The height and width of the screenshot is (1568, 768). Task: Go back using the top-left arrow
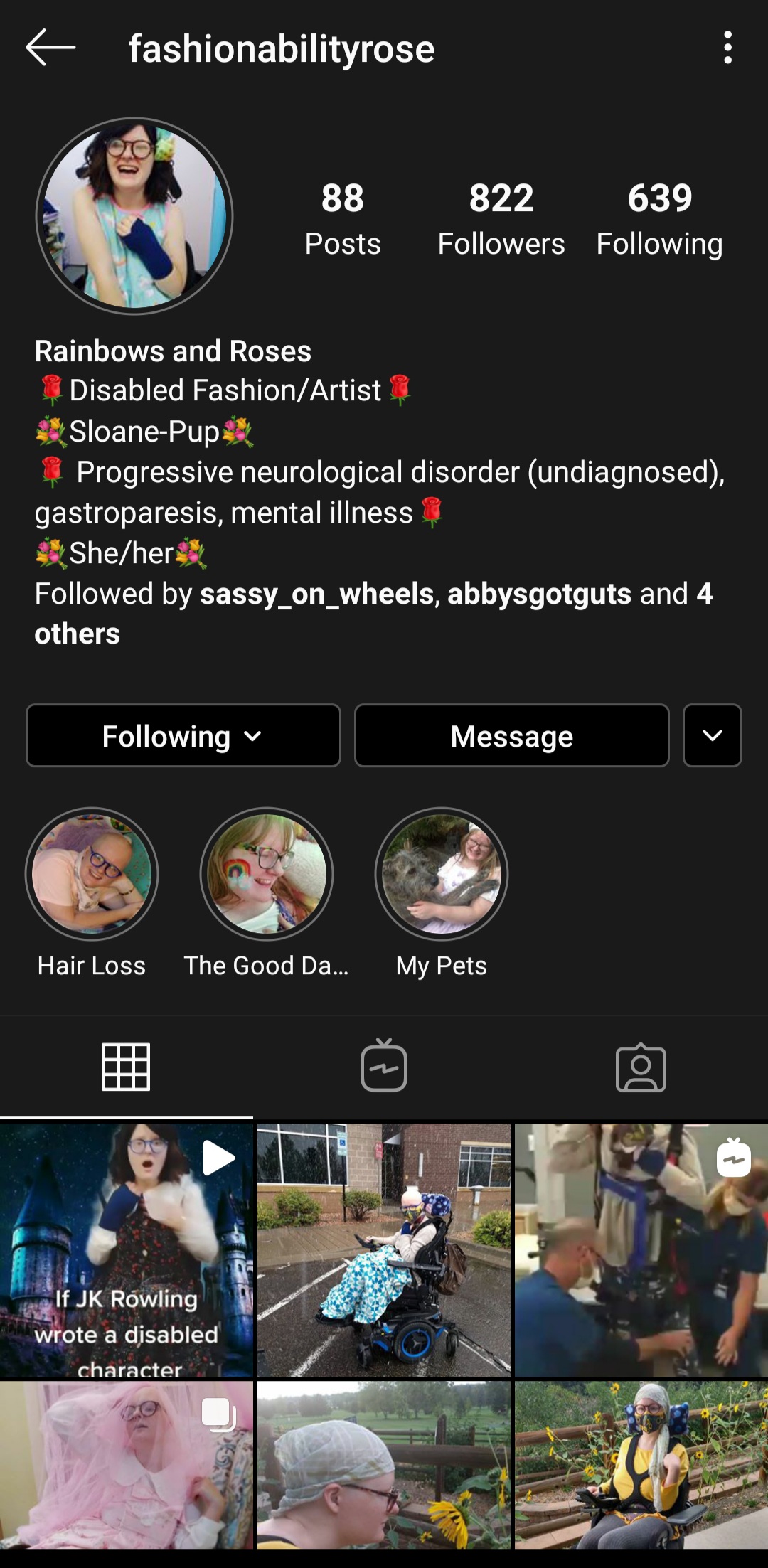50,48
